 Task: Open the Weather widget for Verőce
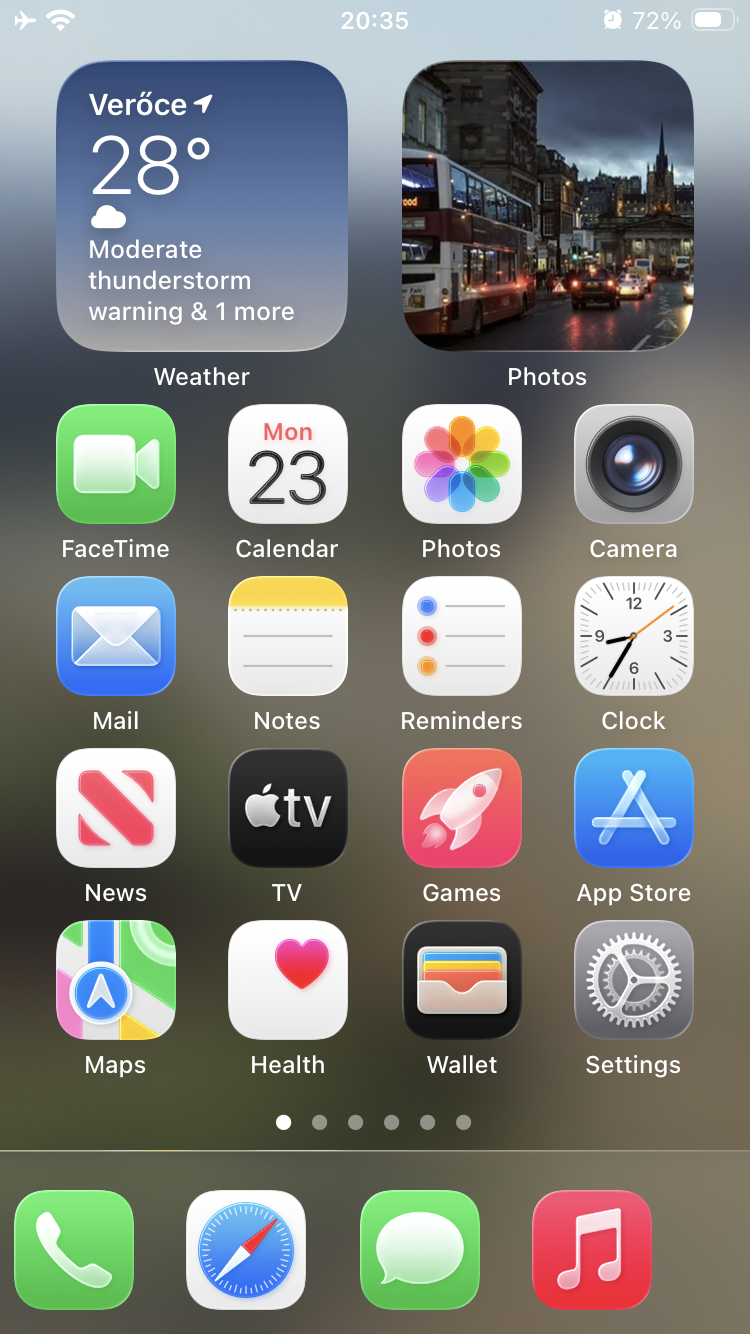202,206
